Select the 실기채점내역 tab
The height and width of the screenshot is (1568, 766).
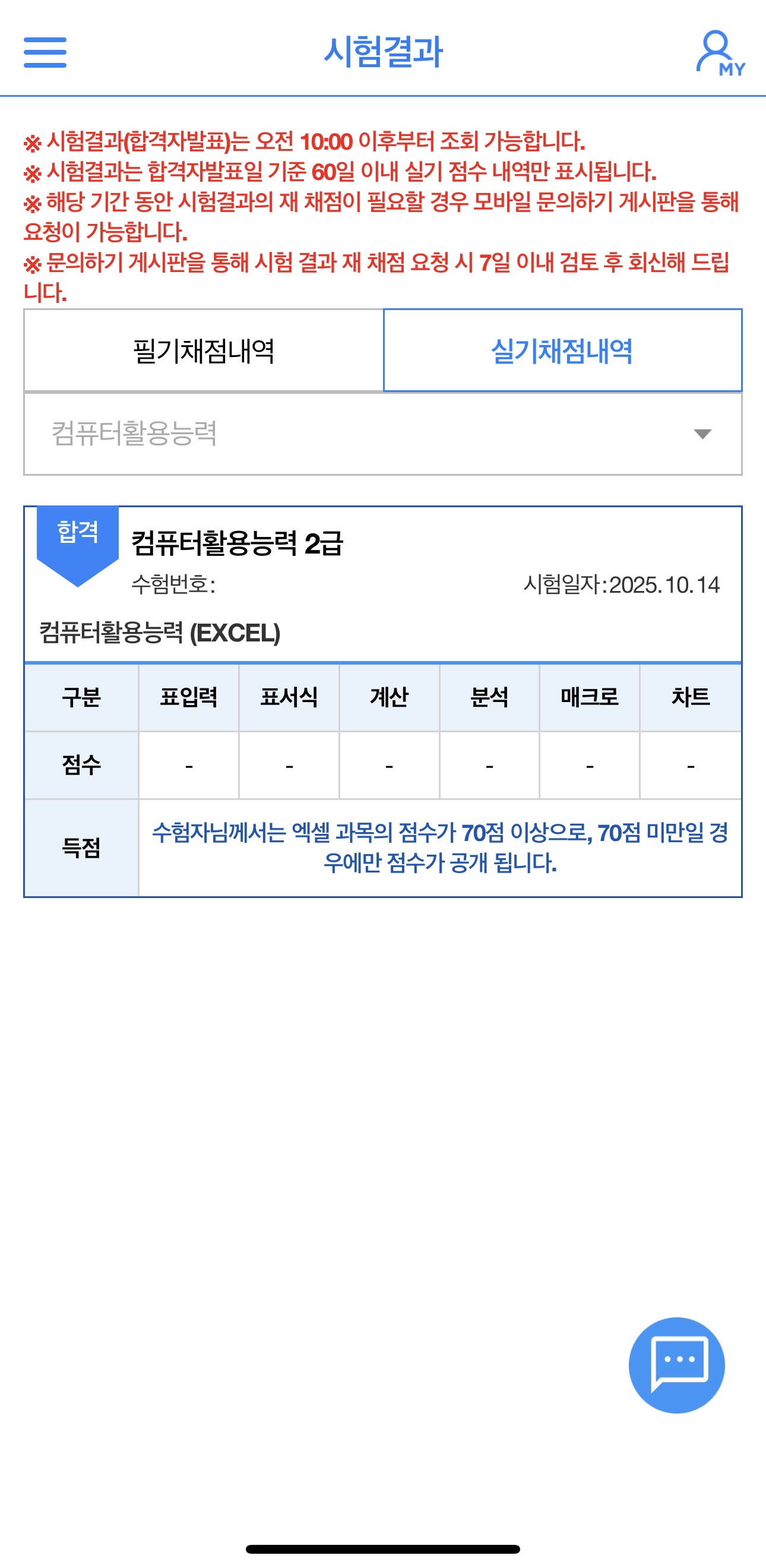click(x=562, y=350)
